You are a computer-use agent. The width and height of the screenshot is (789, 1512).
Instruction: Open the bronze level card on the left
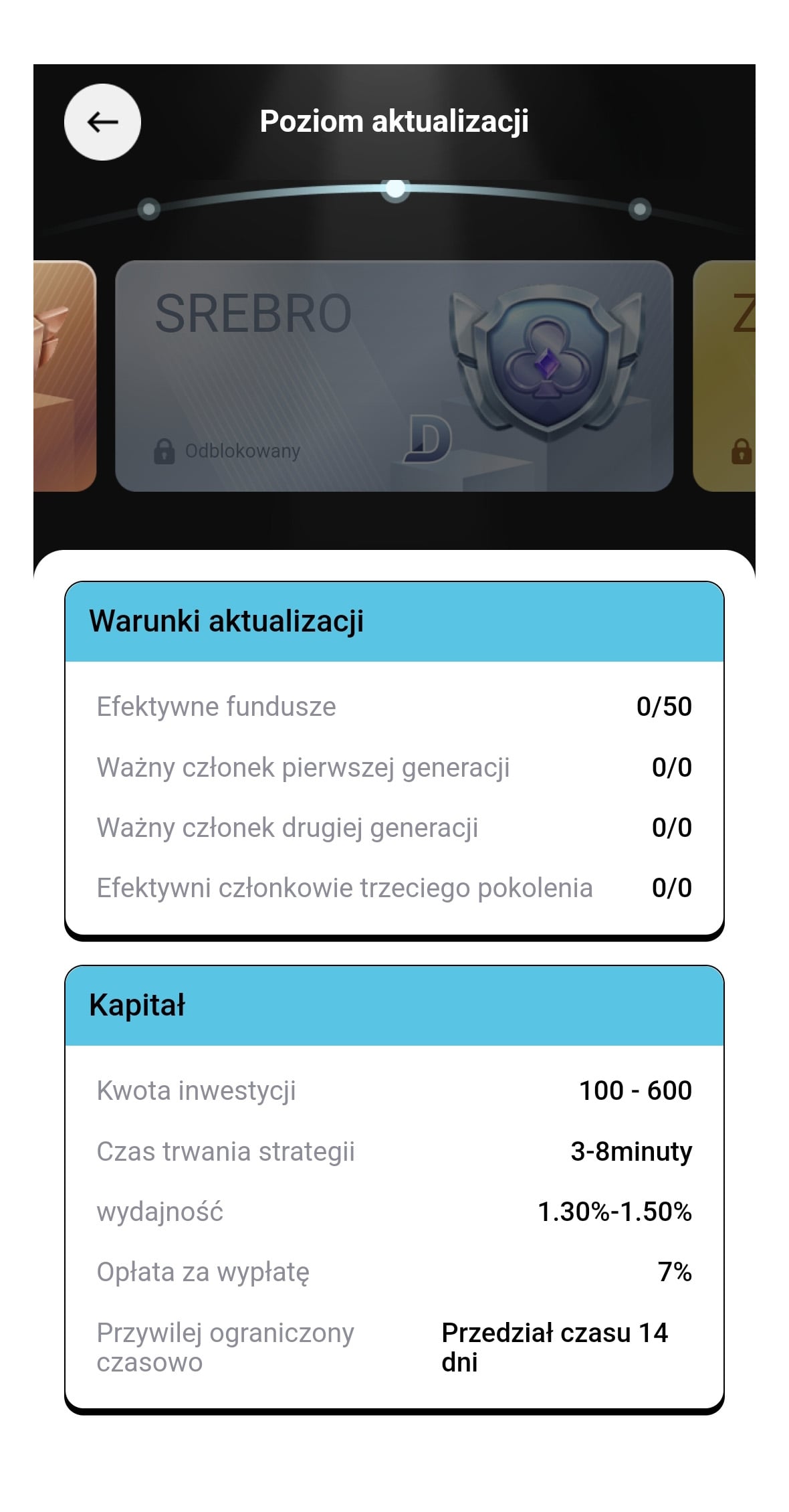pos(65,375)
